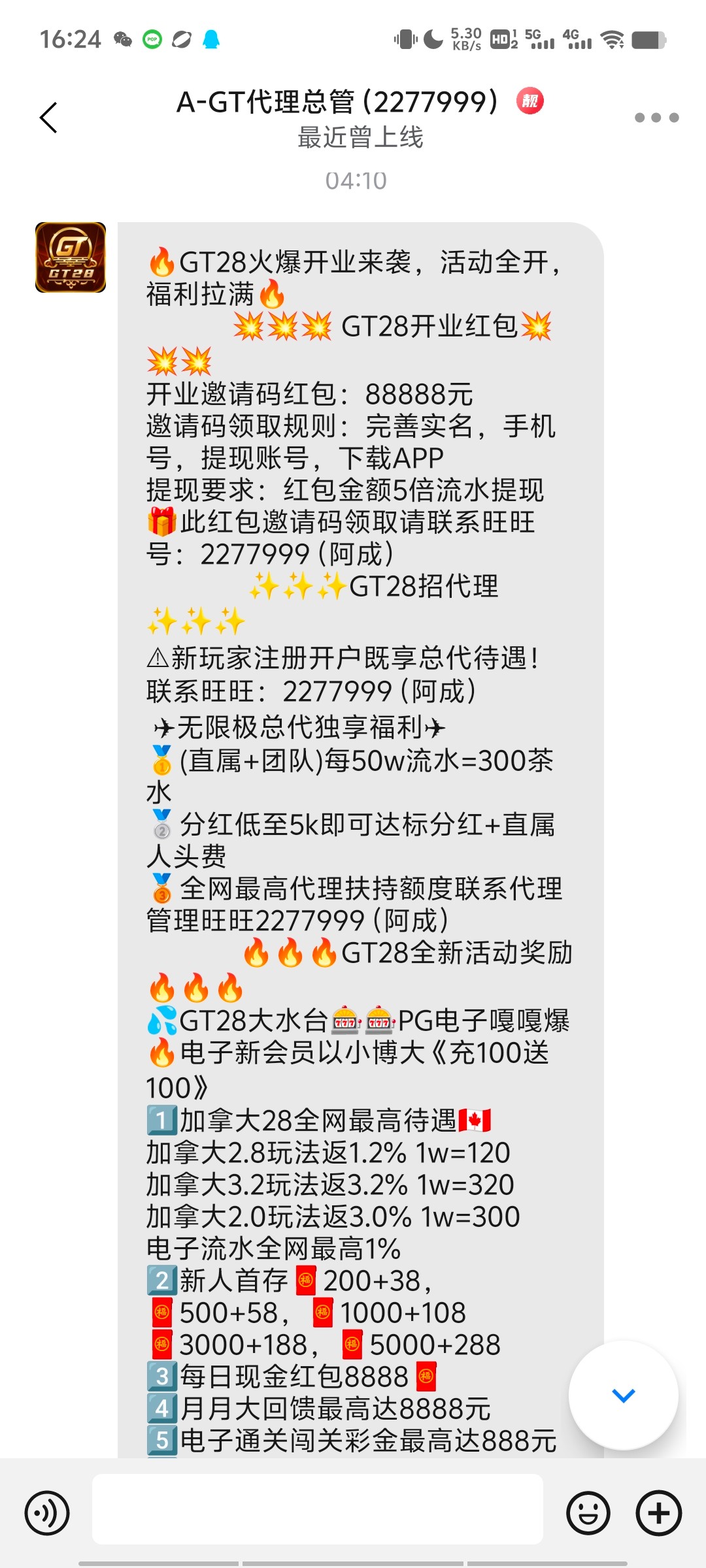Screen dimensions: 706x1568
Task: Open the emoji picker
Action: point(588,1512)
